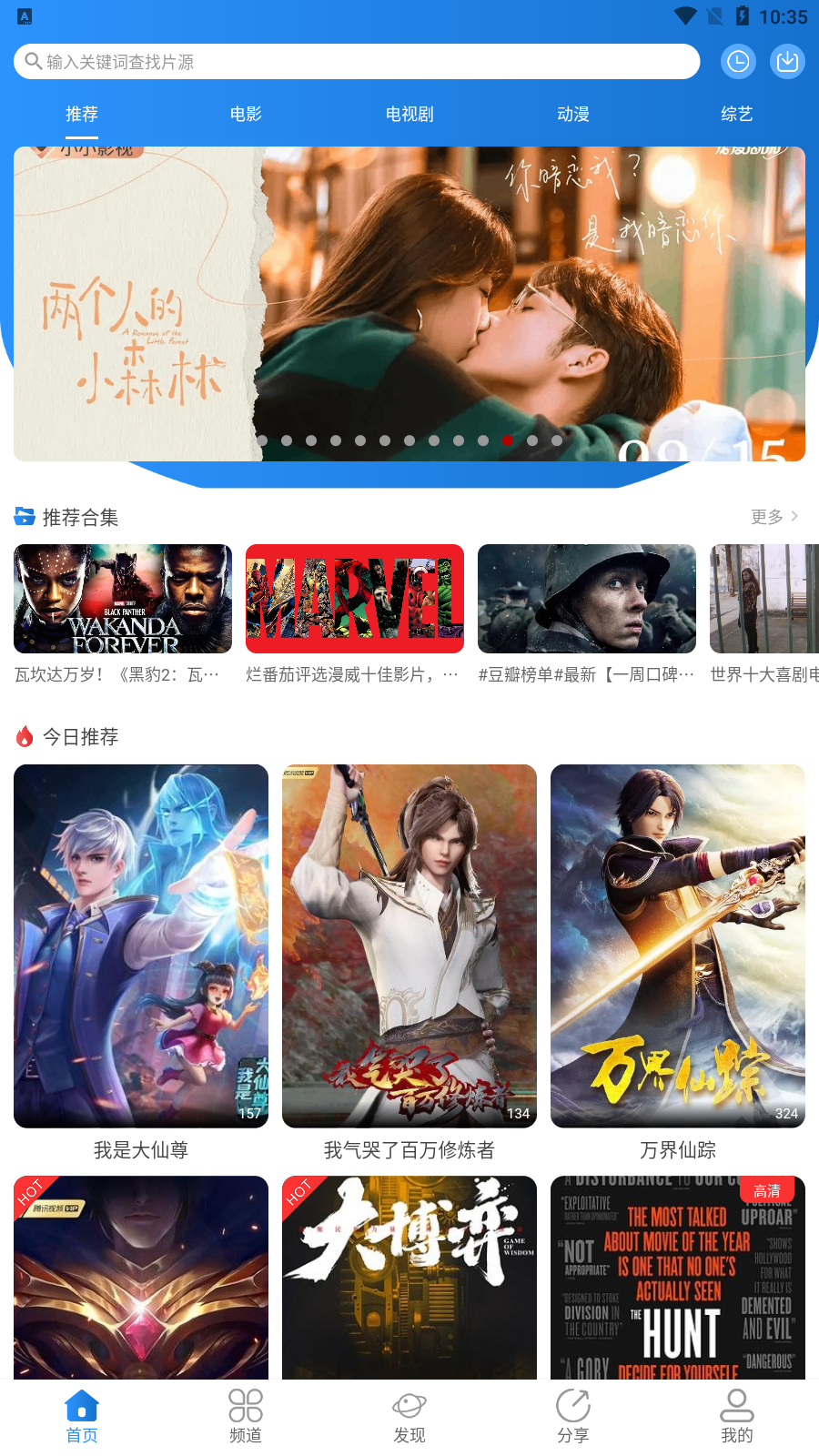Open the 万界仙踪 poster
Screen dimensions: 819x1456
pos(677,945)
